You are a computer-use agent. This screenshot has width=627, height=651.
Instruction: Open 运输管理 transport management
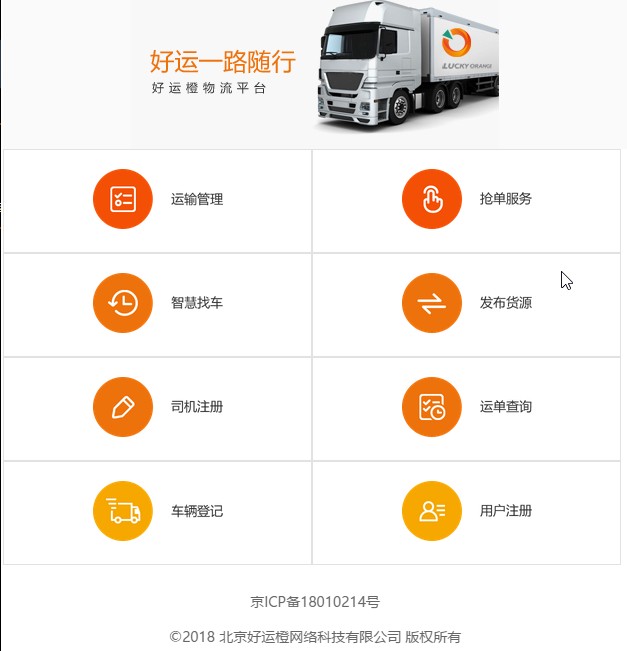pos(157,200)
